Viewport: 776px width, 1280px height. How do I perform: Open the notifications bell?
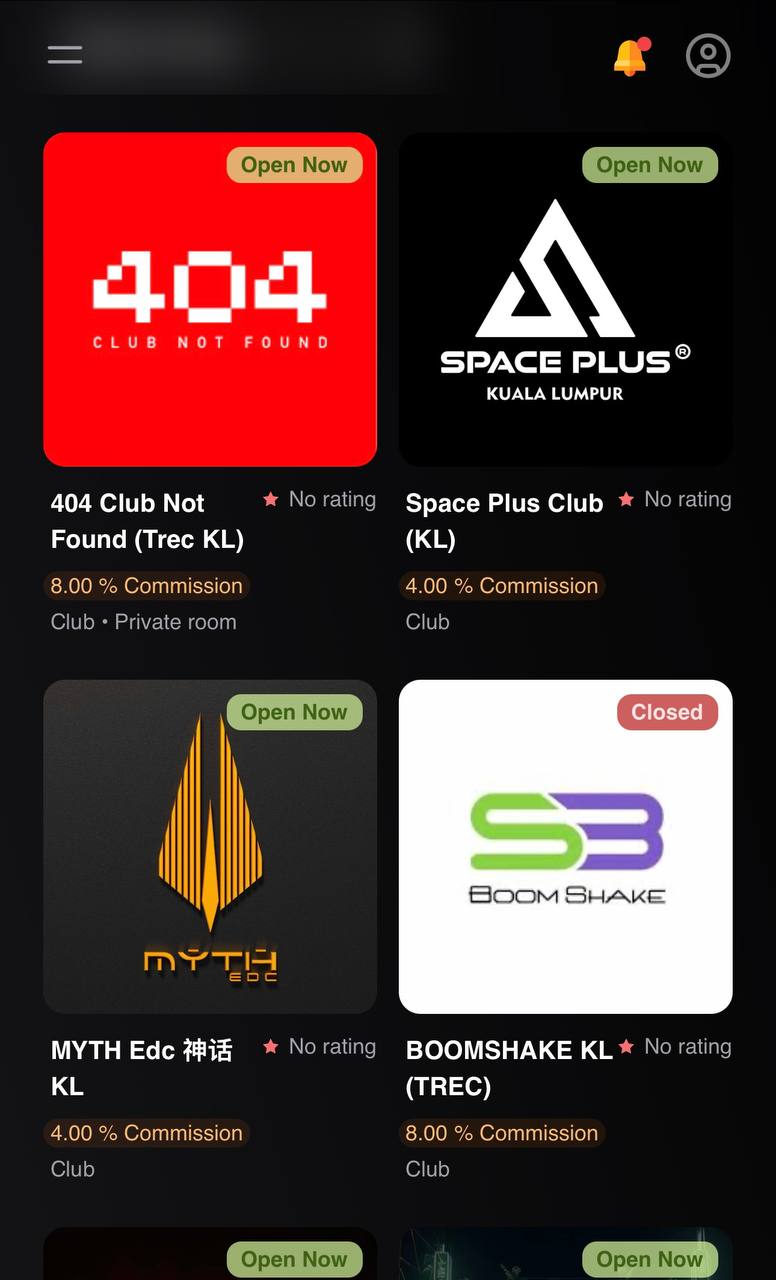(631, 56)
